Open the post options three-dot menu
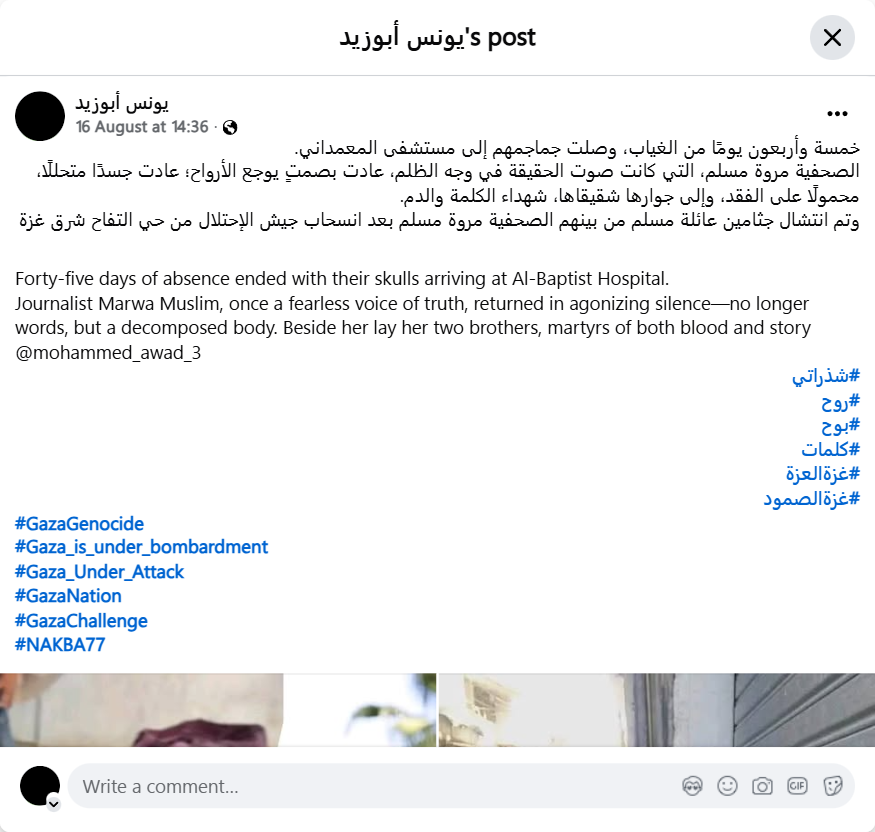 837,114
